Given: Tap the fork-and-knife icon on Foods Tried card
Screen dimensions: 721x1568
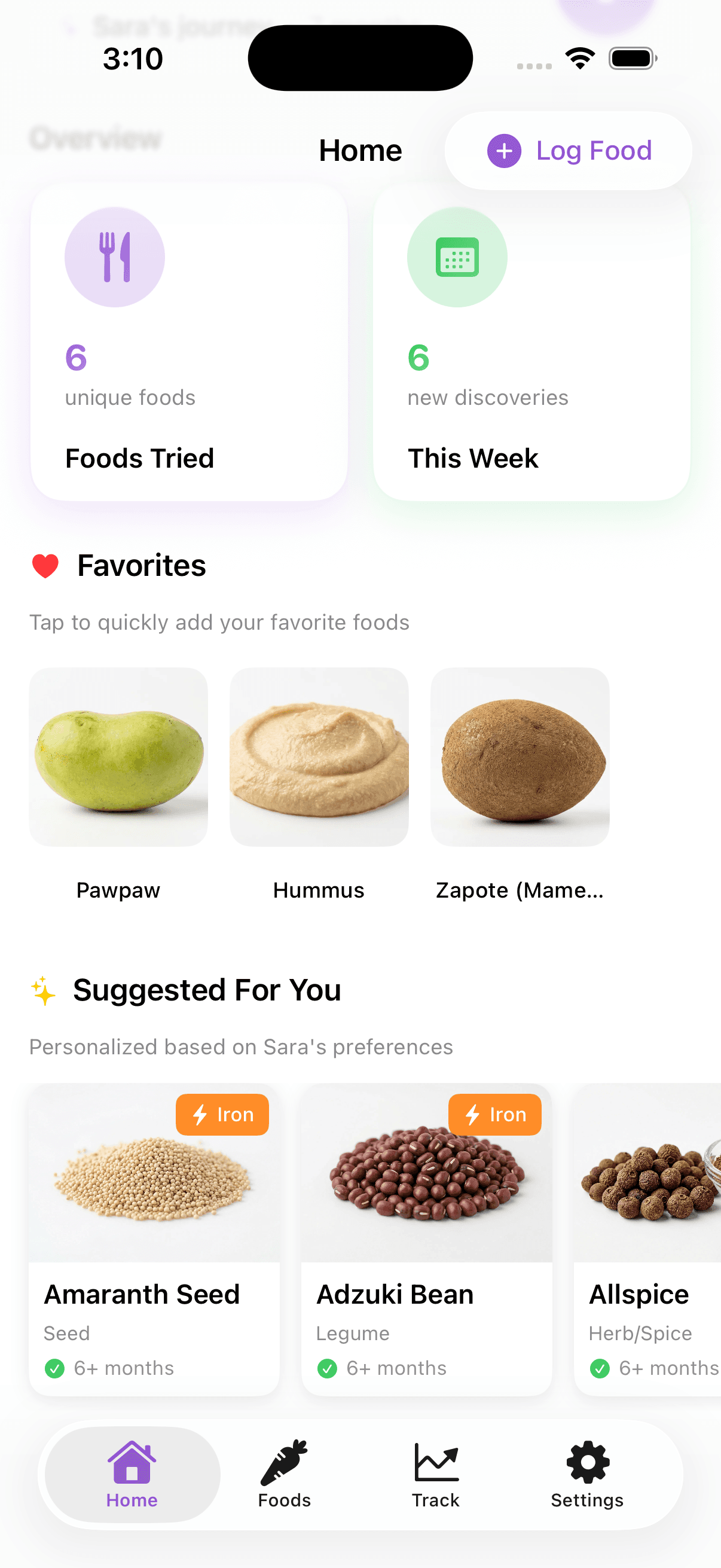Looking at the screenshot, I should point(115,257).
